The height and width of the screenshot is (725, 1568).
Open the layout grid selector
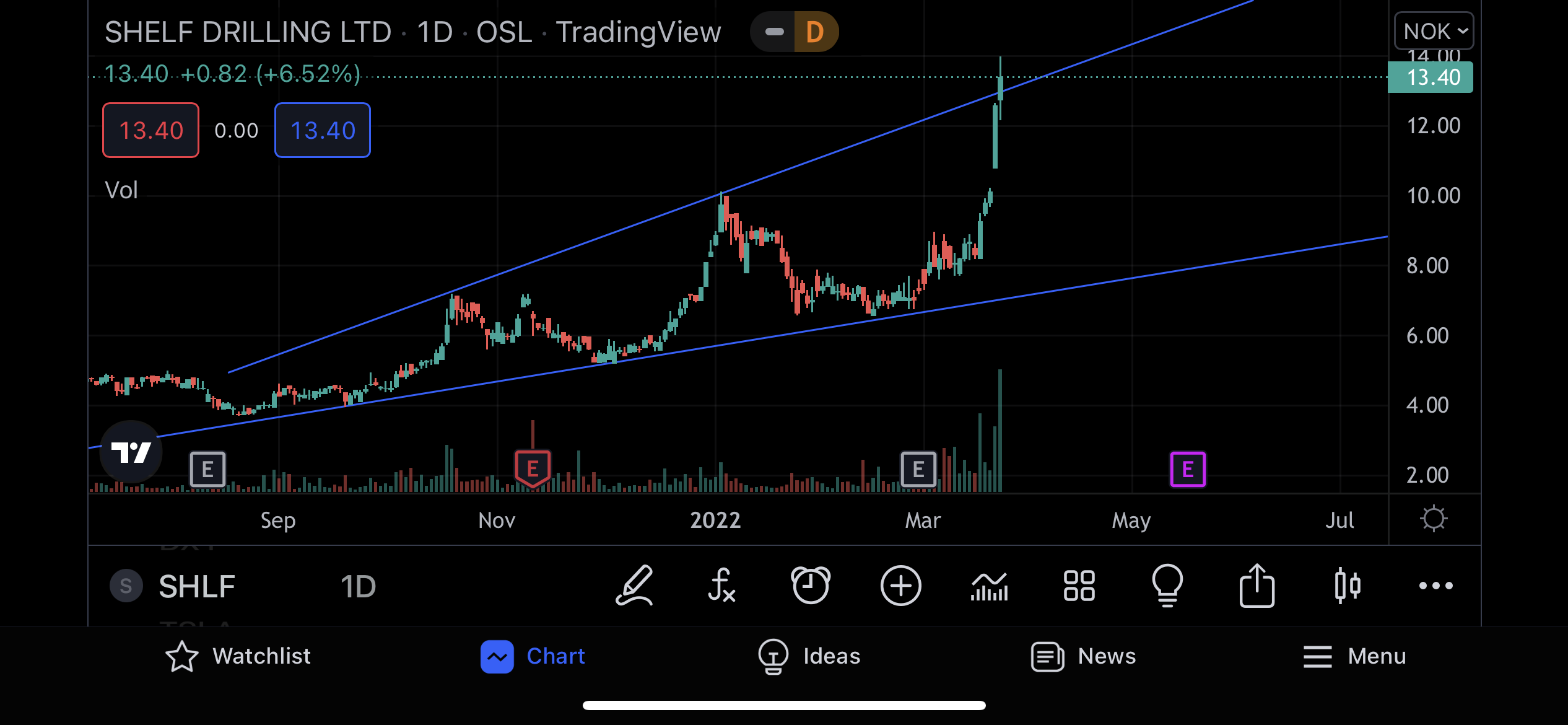click(x=1079, y=585)
